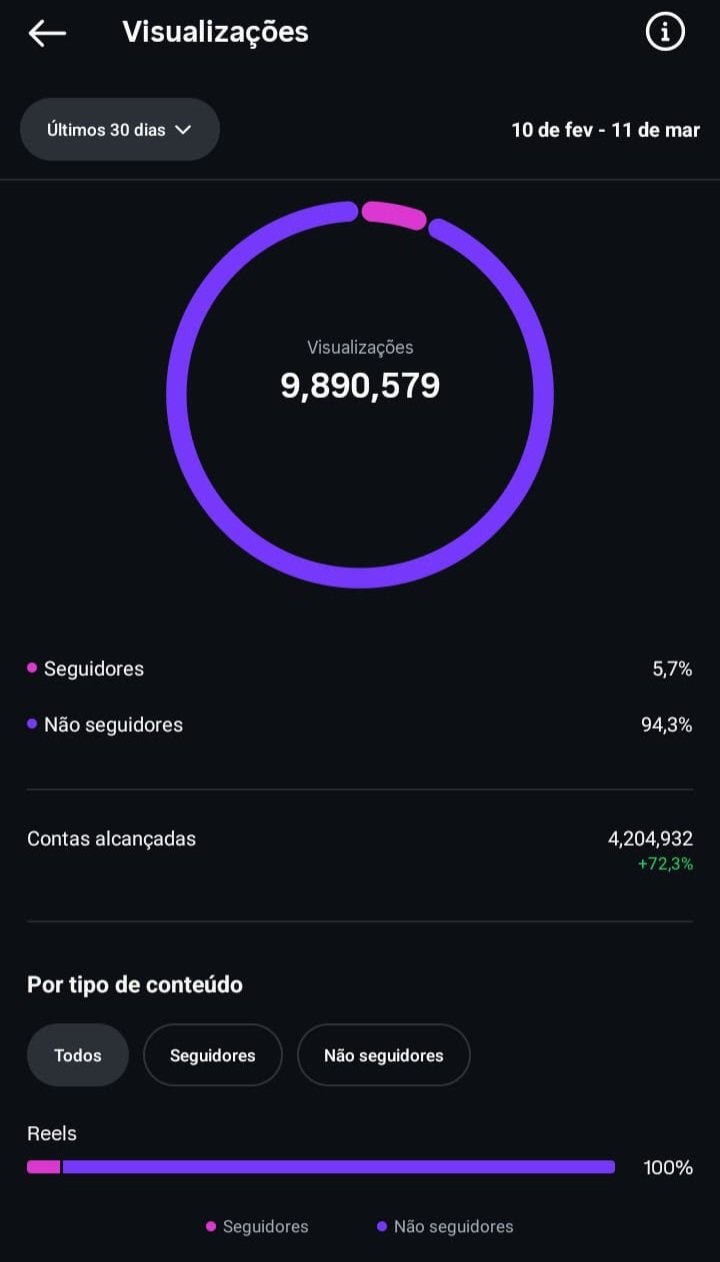The image size is (720, 1262).
Task: Switch to the Seguidores content filter chip
Action: [212, 1055]
